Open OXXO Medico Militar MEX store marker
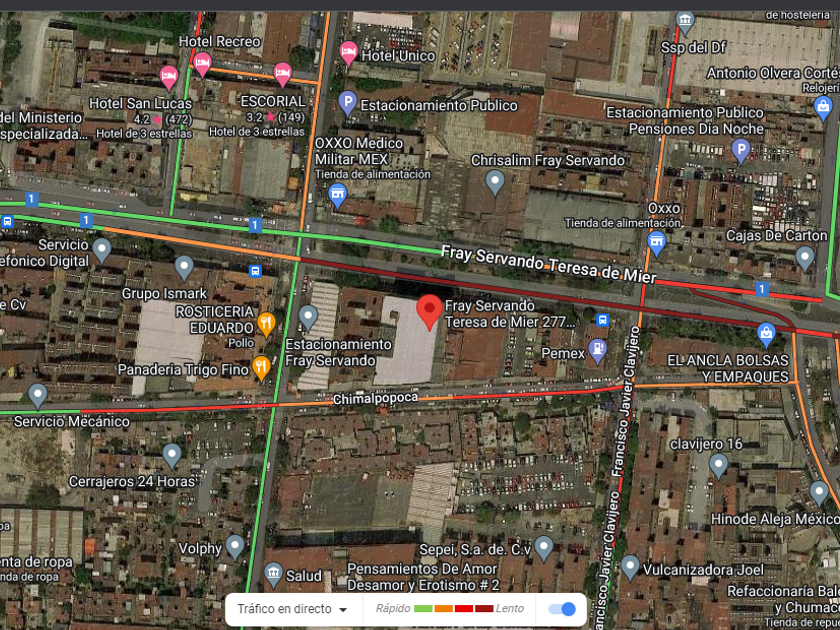 337,194
